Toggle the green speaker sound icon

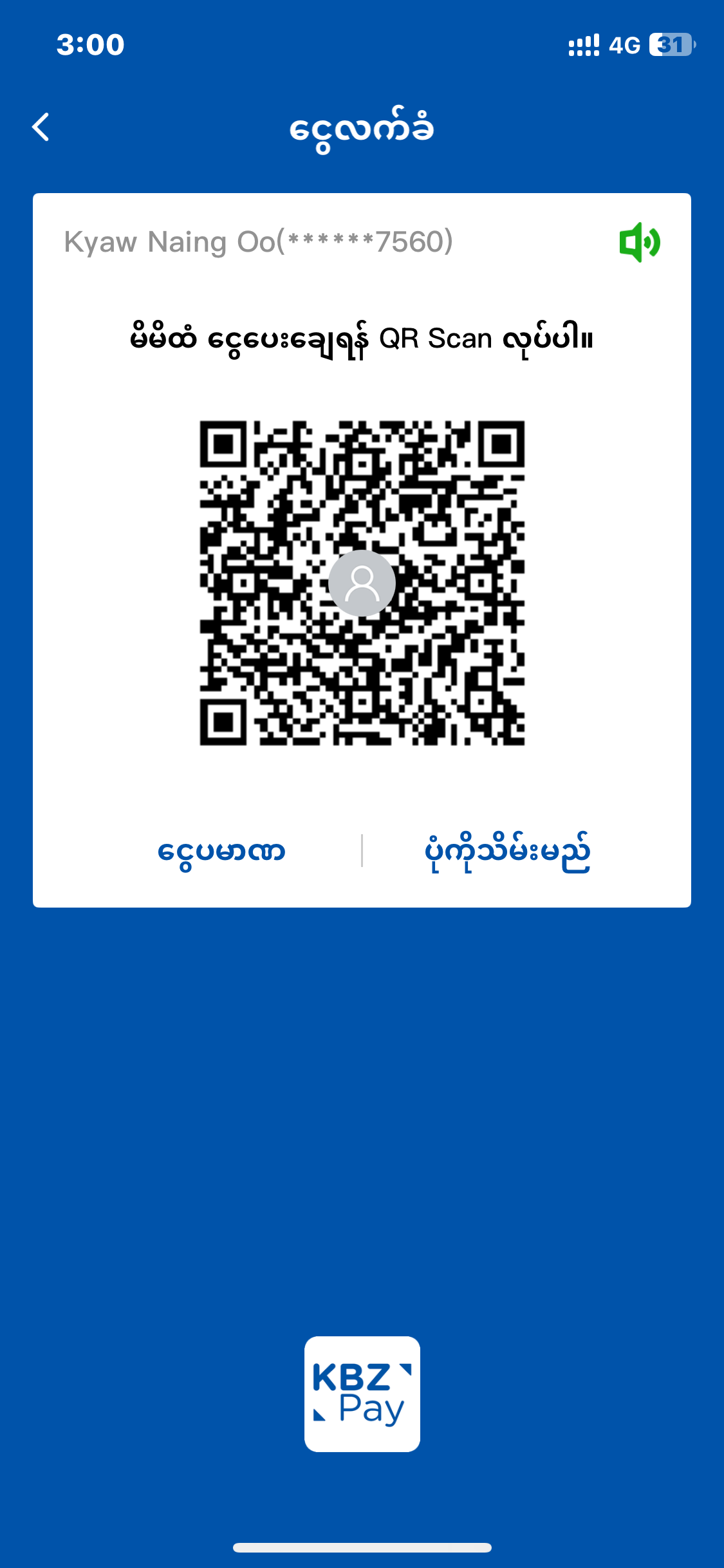pyautogui.click(x=639, y=242)
